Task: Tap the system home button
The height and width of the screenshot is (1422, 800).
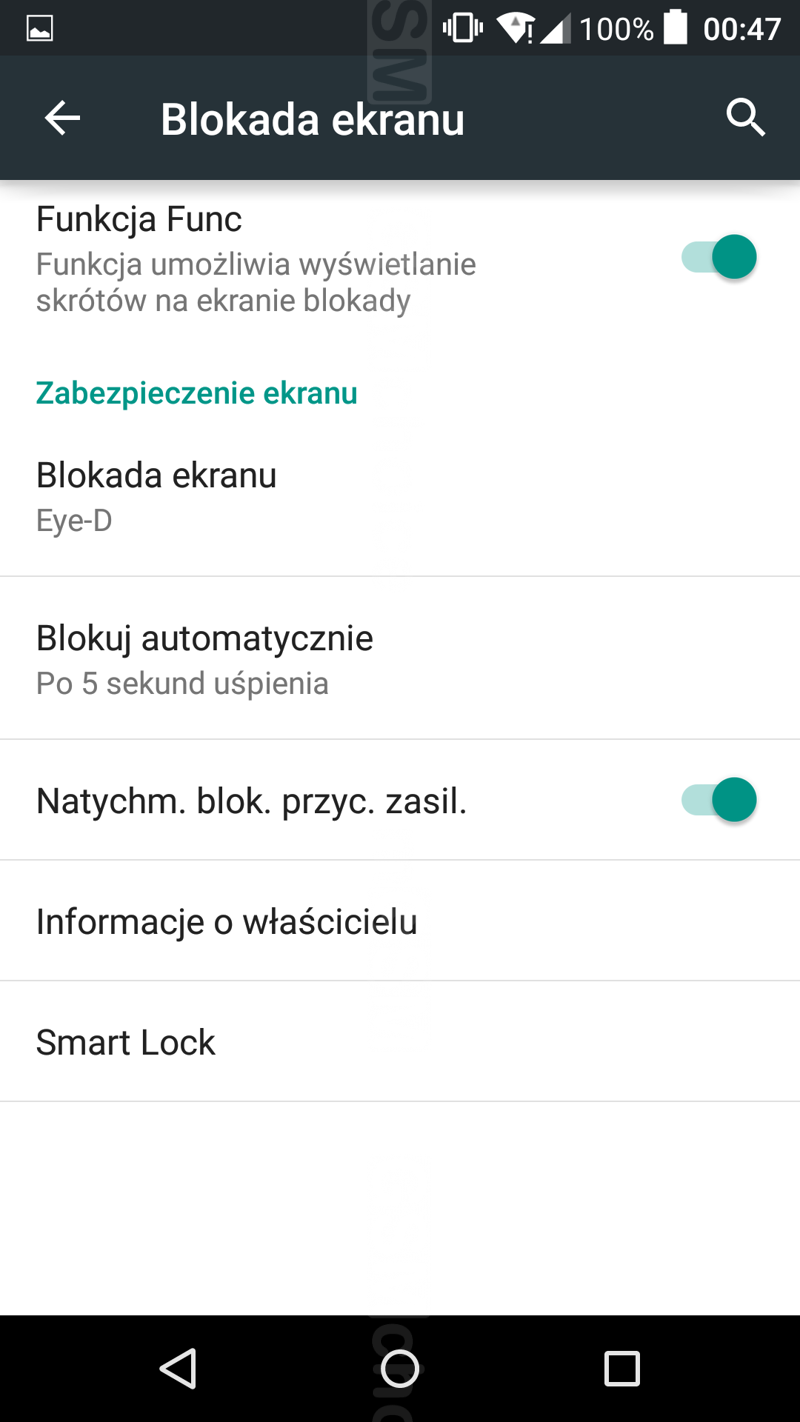Action: pyautogui.click(x=400, y=1368)
